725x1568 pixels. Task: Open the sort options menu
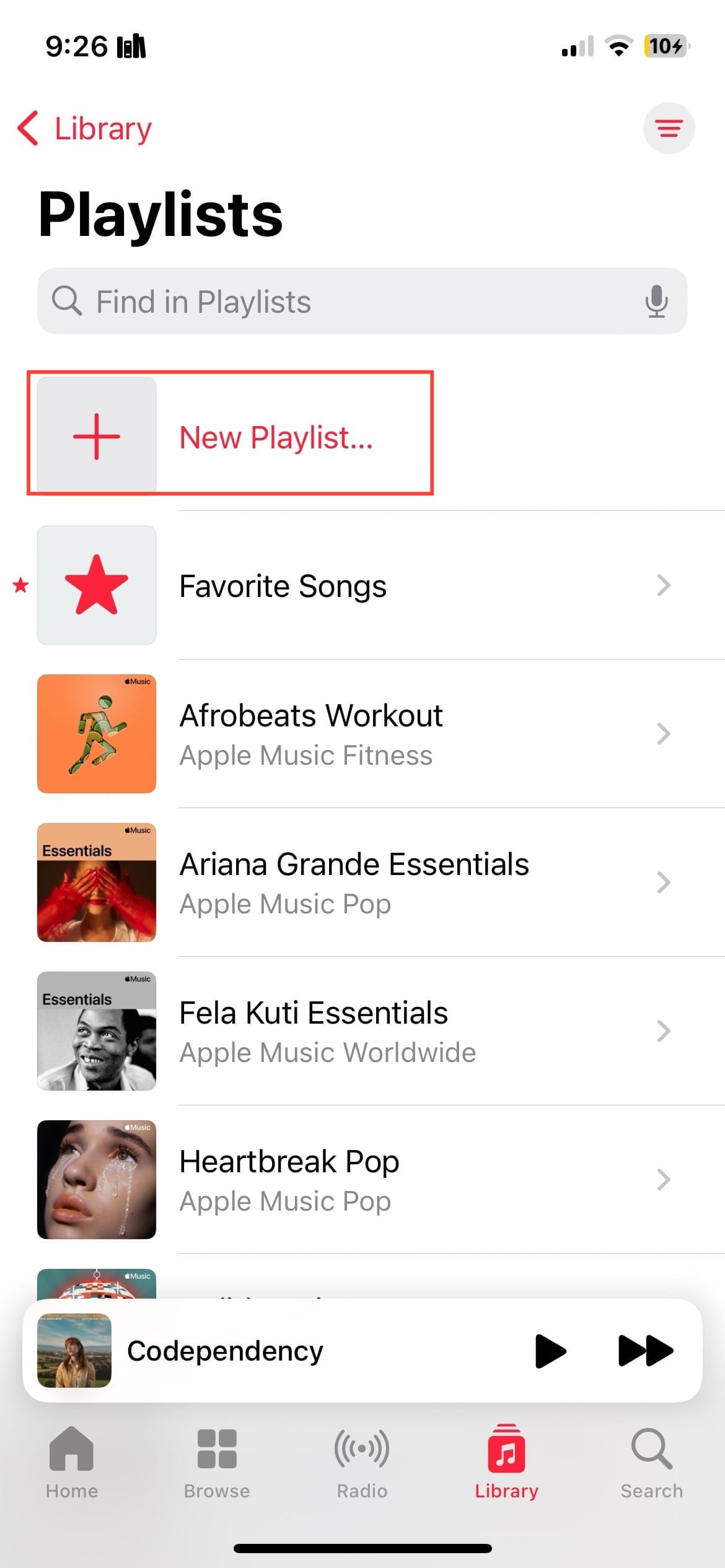pyautogui.click(x=669, y=128)
